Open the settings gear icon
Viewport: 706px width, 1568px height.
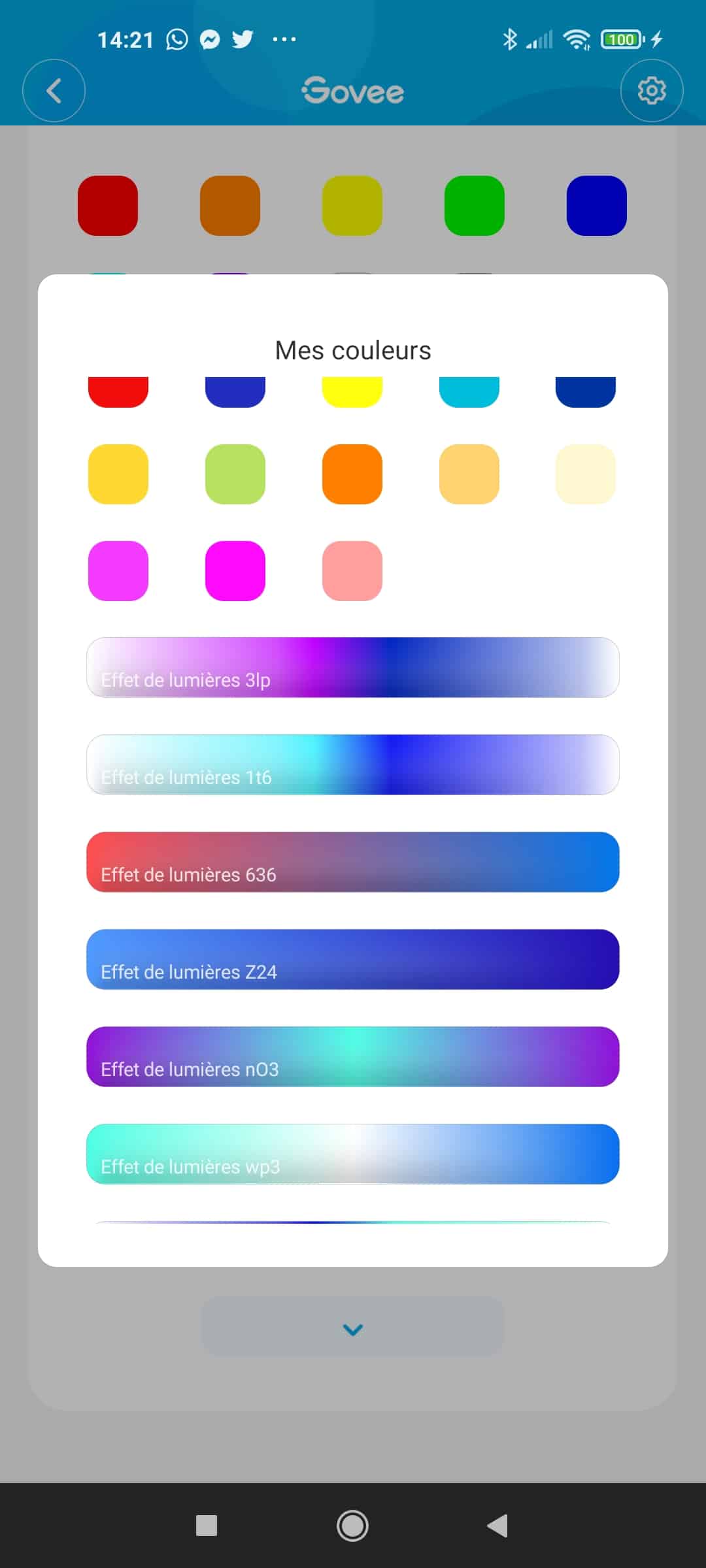pos(652,91)
